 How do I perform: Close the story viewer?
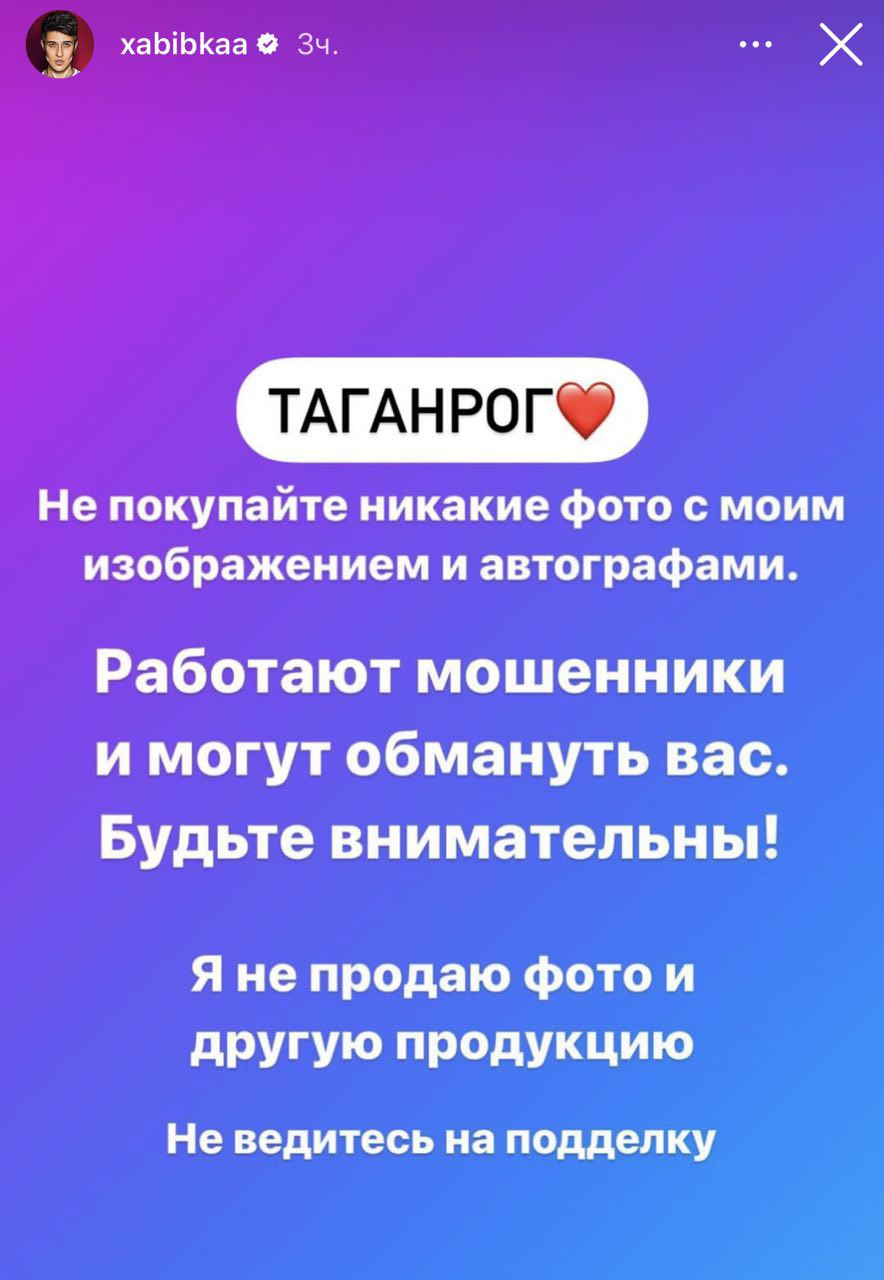(840, 45)
